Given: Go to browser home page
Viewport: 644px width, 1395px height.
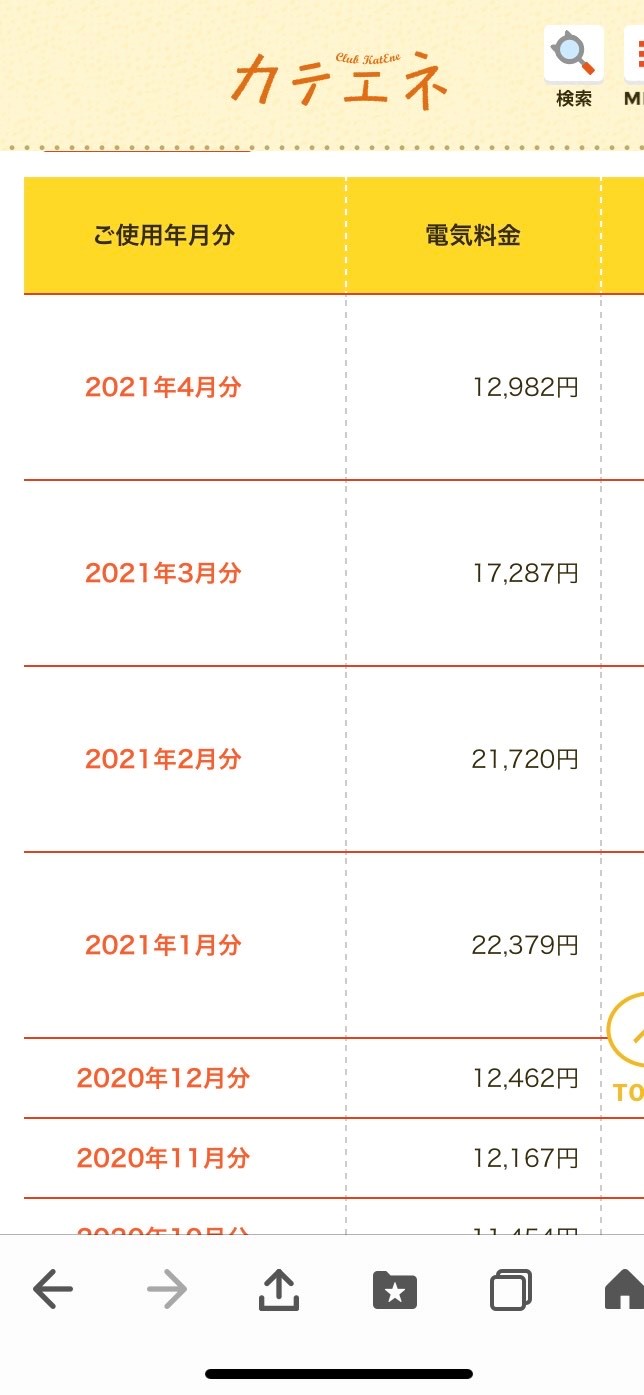Looking at the screenshot, I should click(625, 1290).
